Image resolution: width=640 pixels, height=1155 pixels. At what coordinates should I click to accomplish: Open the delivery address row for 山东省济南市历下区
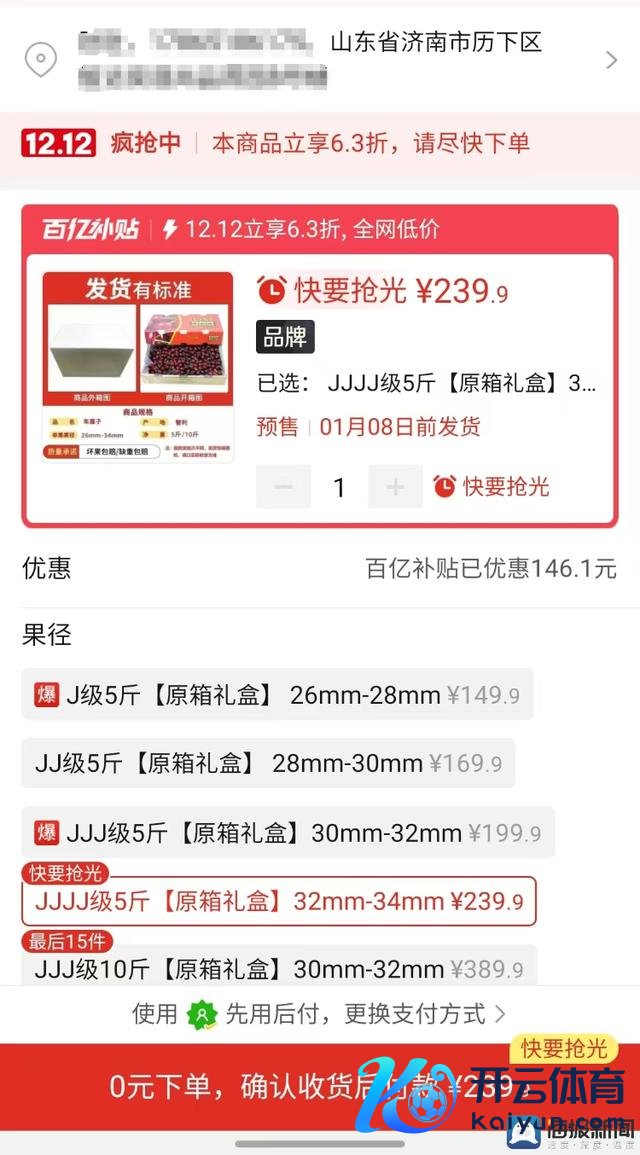click(320, 60)
